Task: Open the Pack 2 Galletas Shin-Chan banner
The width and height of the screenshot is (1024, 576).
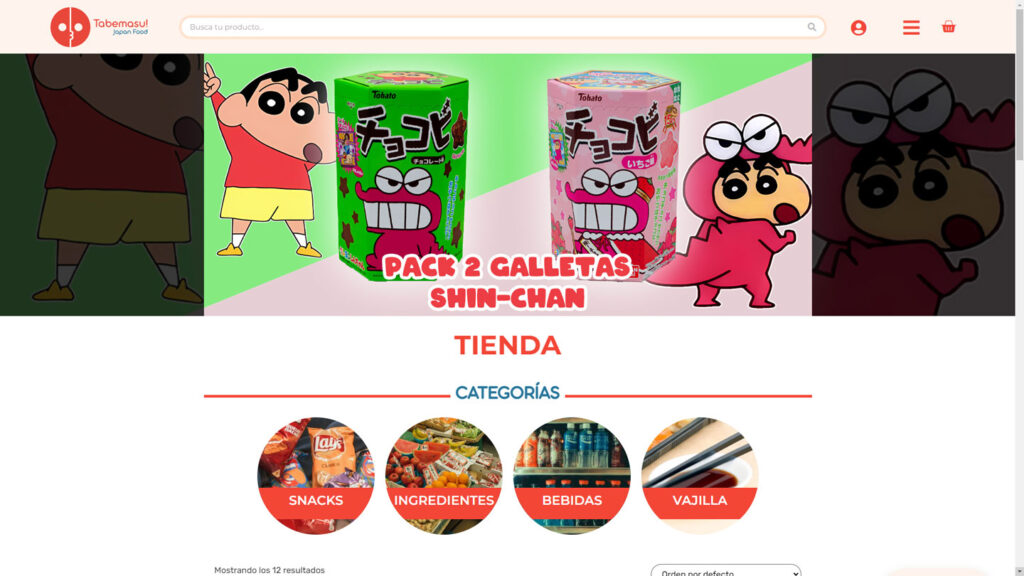Action: pyautogui.click(x=508, y=185)
